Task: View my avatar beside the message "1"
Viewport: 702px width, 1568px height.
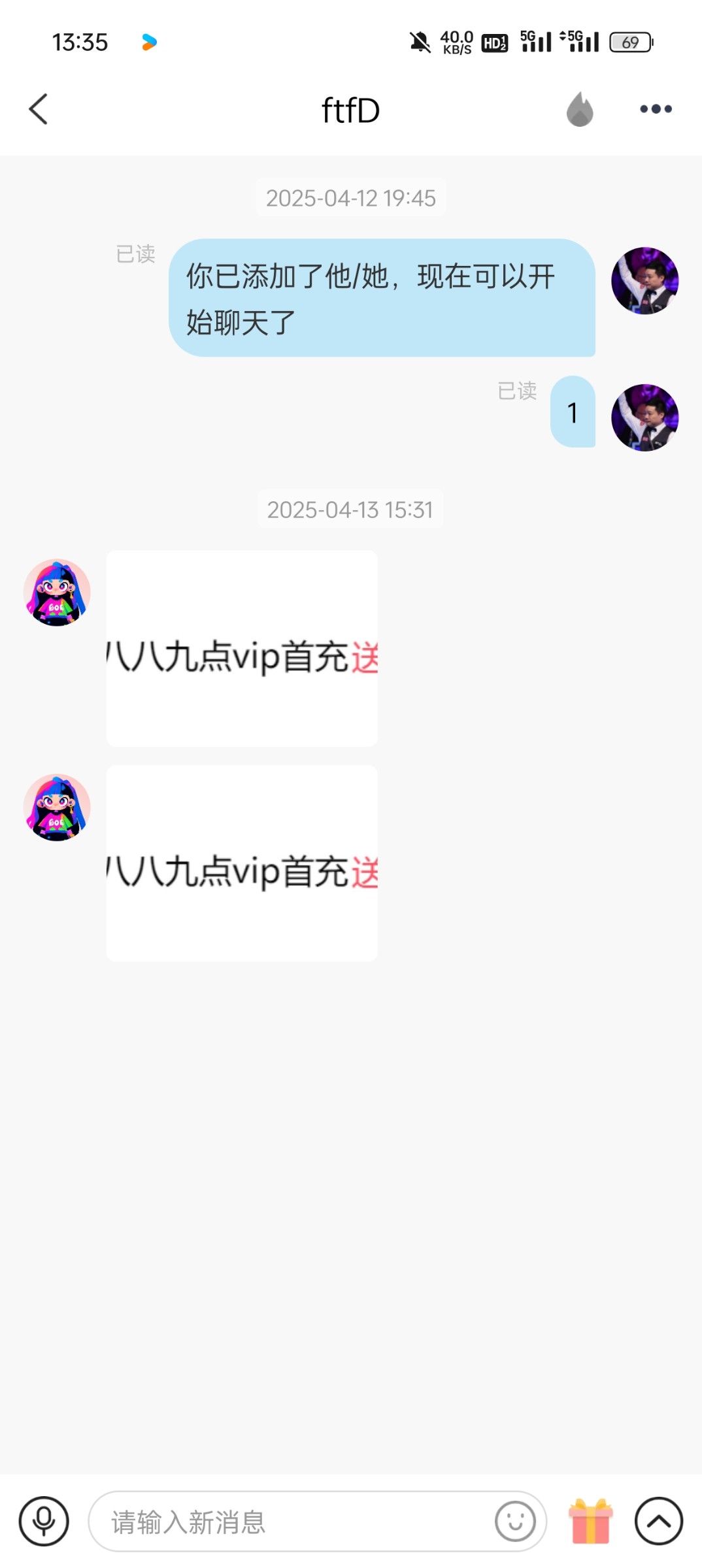Action: coord(645,417)
